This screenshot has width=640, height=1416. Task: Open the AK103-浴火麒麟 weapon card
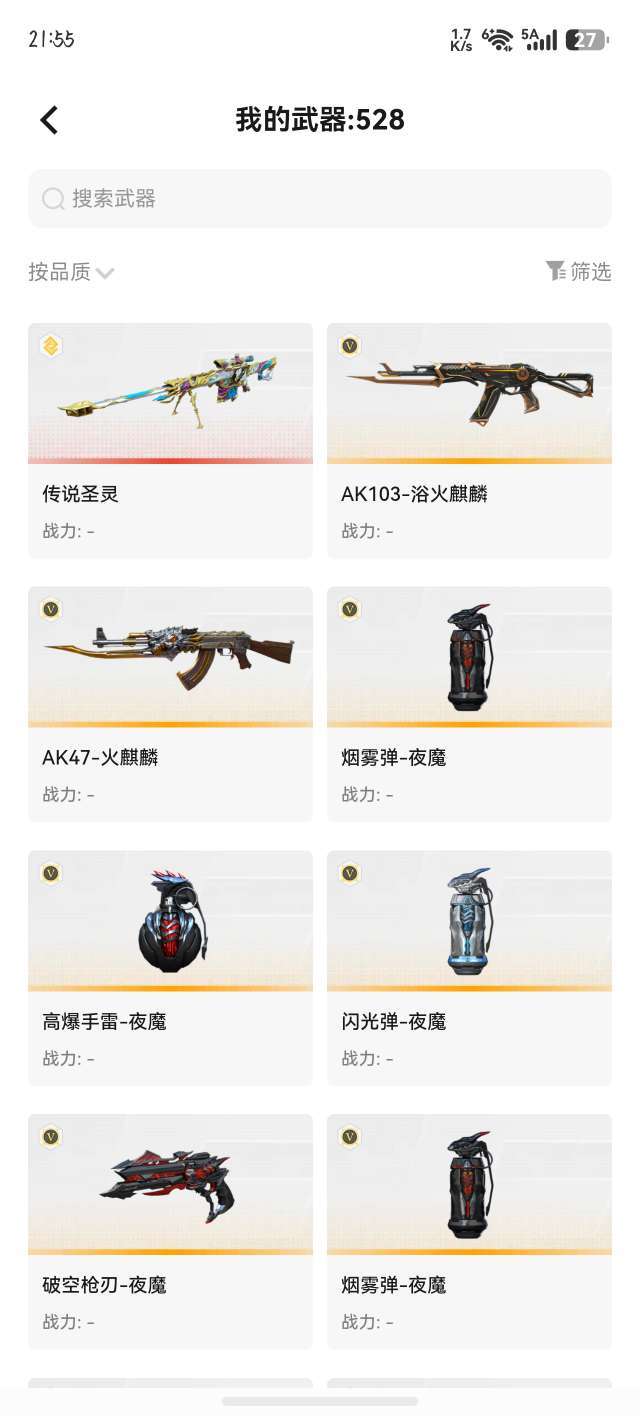(x=469, y=441)
